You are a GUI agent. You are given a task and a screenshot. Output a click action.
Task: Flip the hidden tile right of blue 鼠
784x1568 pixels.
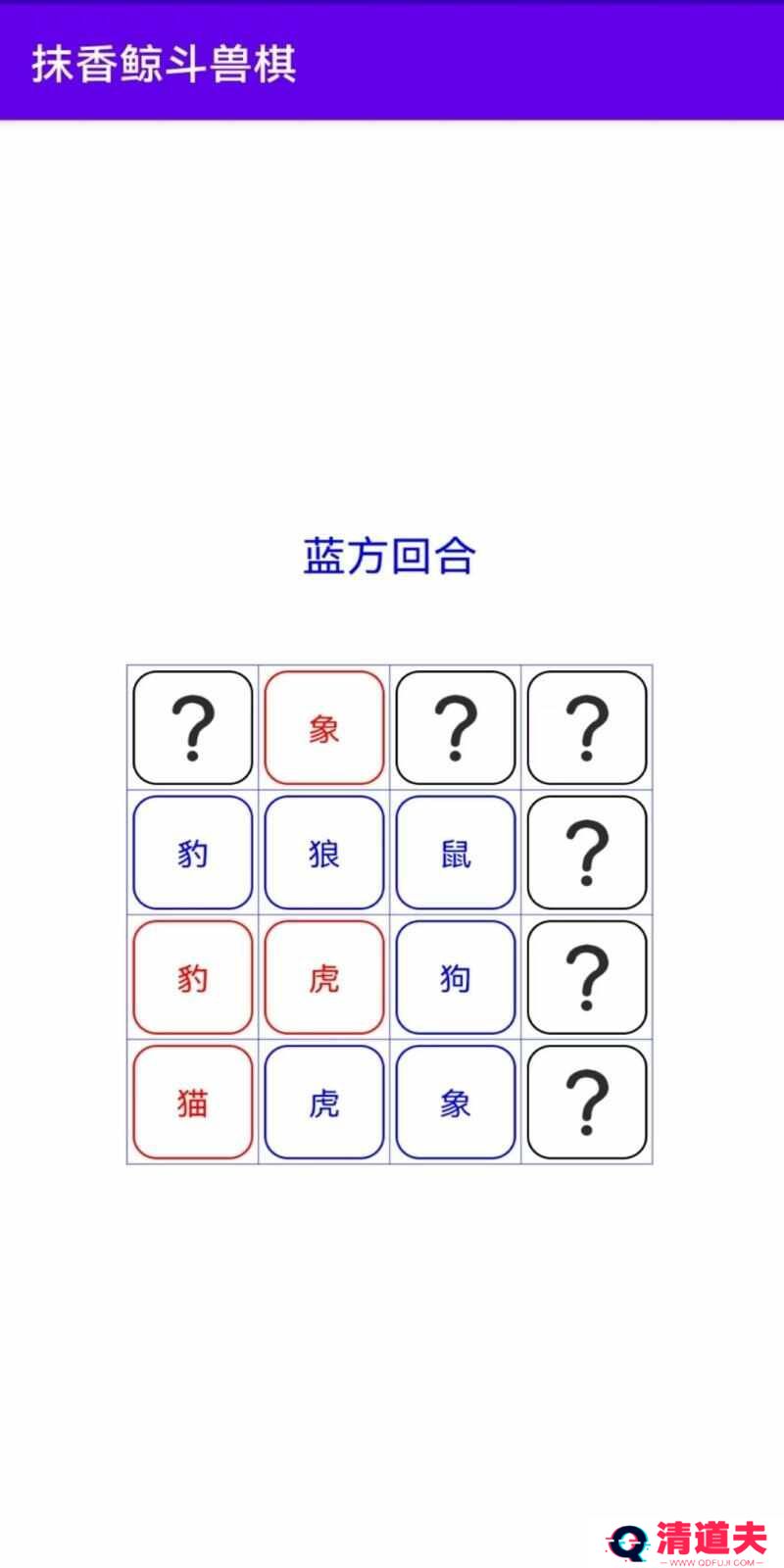pyautogui.click(x=586, y=853)
